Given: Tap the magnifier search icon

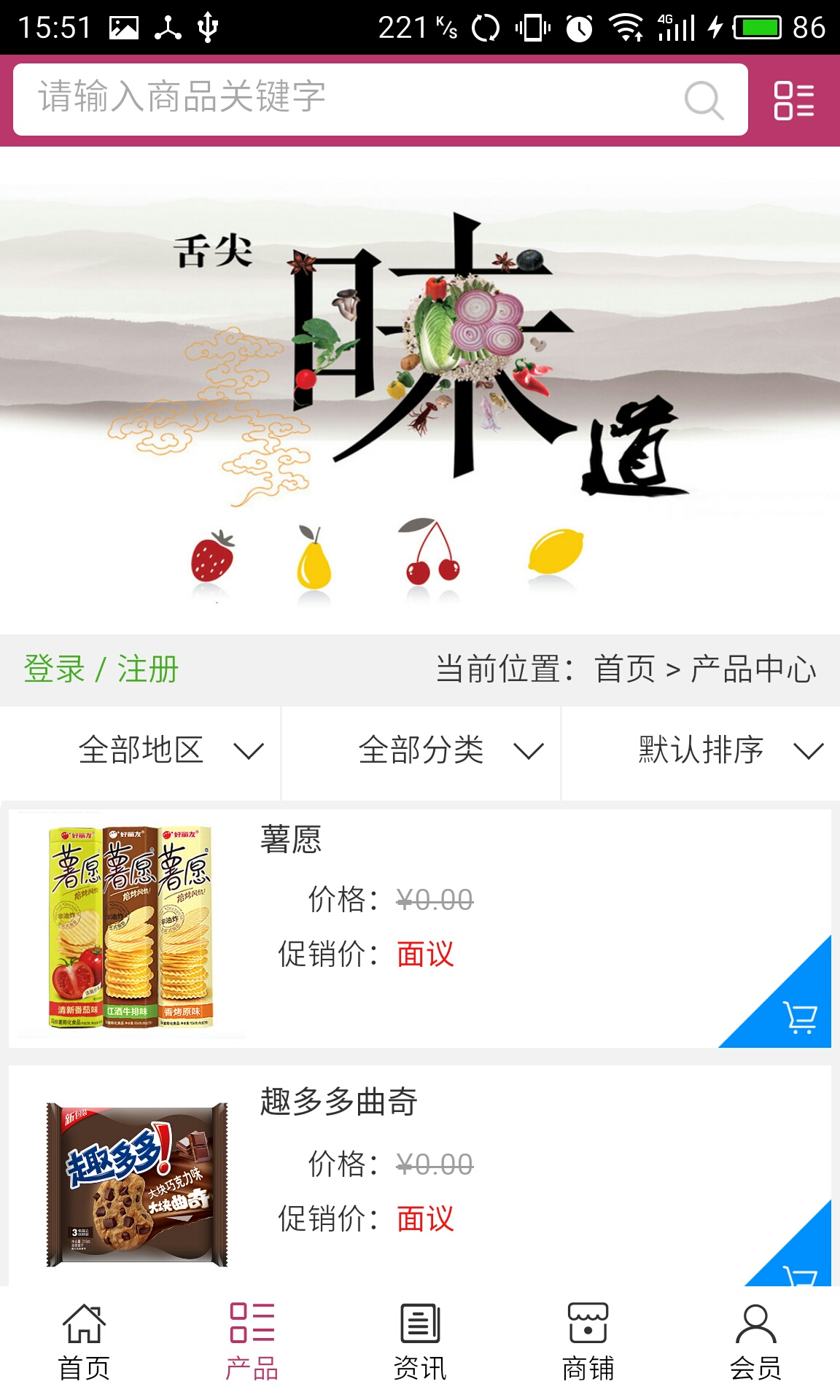Looking at the screenshot, I should [704, 100].
